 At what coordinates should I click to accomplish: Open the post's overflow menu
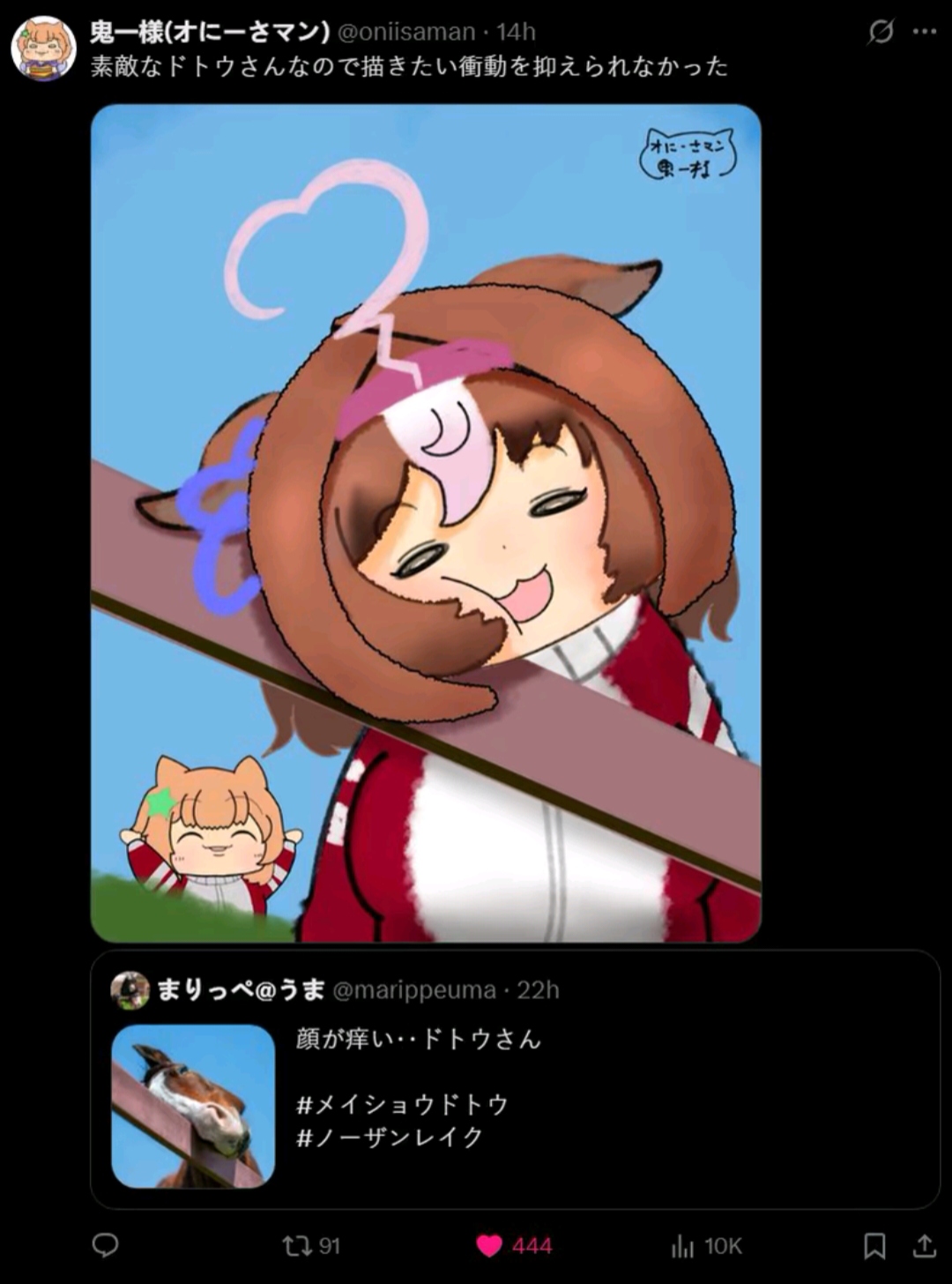click(924, 32)
